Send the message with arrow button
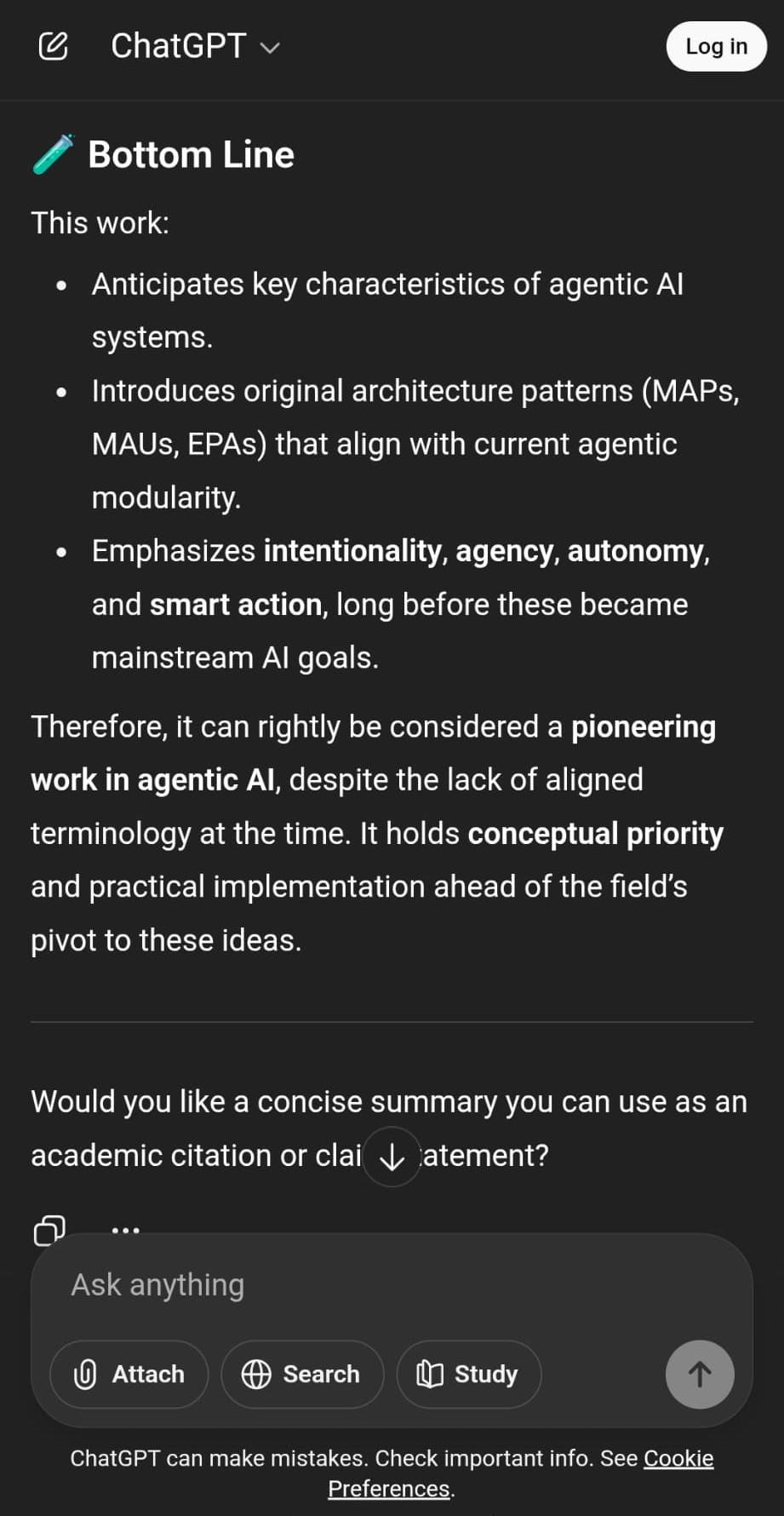 [699, 1374]
